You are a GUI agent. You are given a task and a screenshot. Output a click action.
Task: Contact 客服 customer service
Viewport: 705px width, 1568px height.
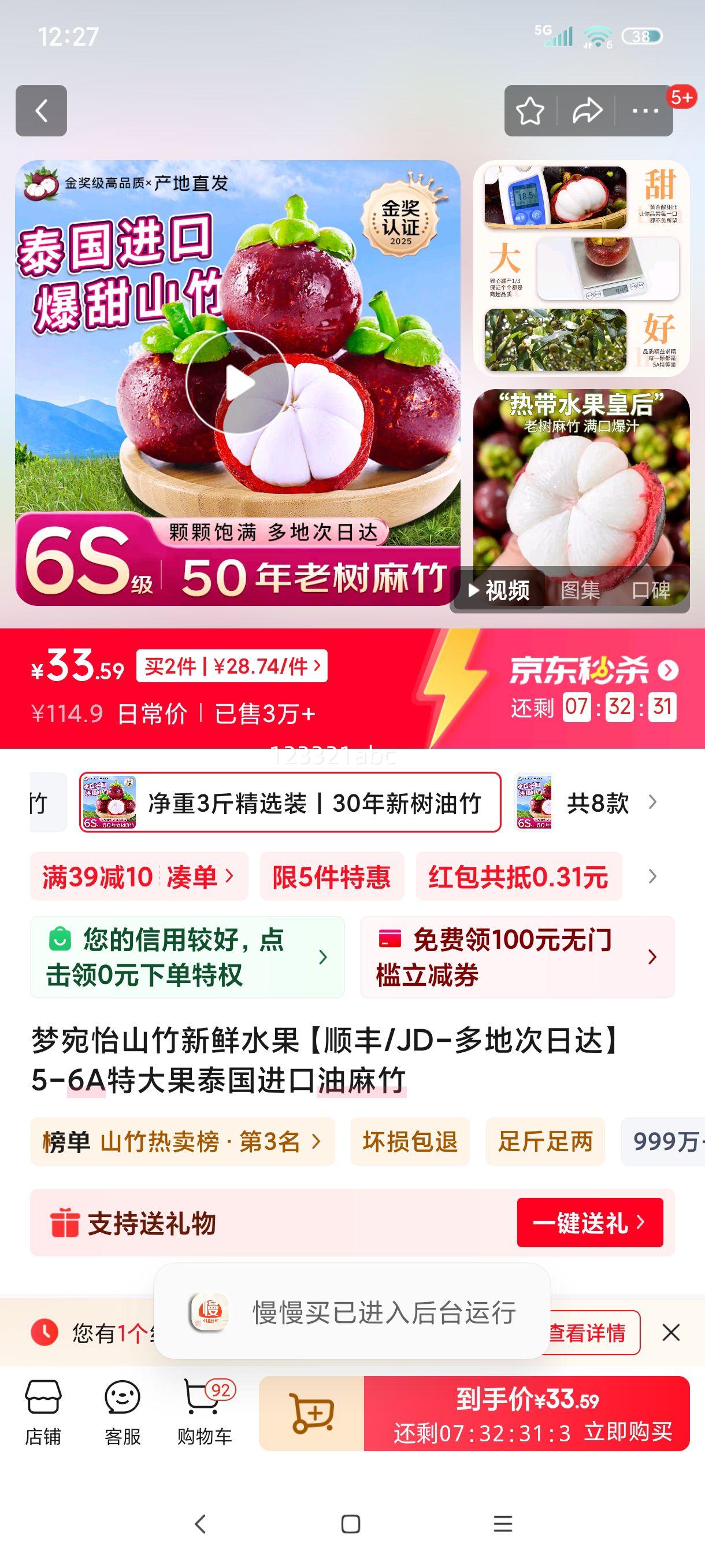pos(123,1412)
